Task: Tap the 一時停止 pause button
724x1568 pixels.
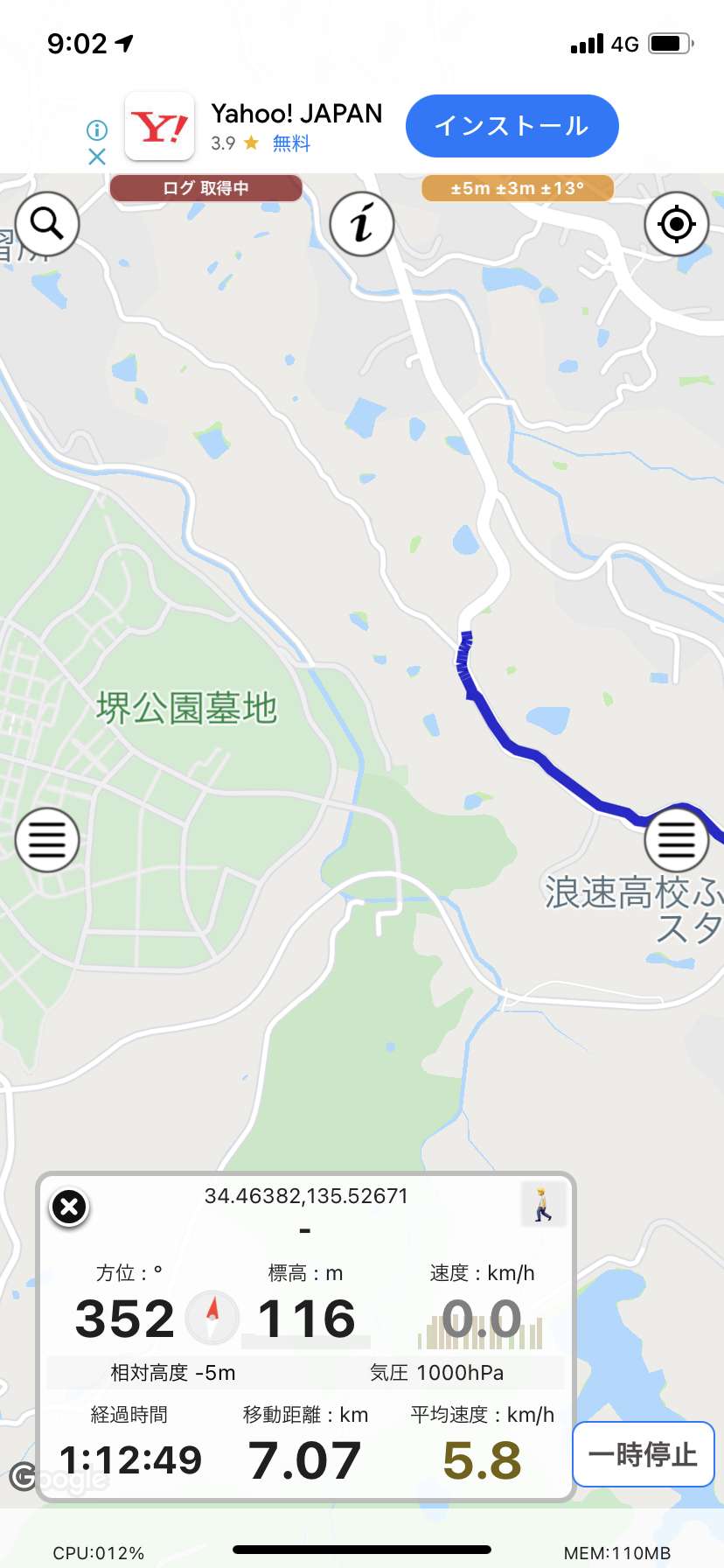Action: tap(644, 1454)
